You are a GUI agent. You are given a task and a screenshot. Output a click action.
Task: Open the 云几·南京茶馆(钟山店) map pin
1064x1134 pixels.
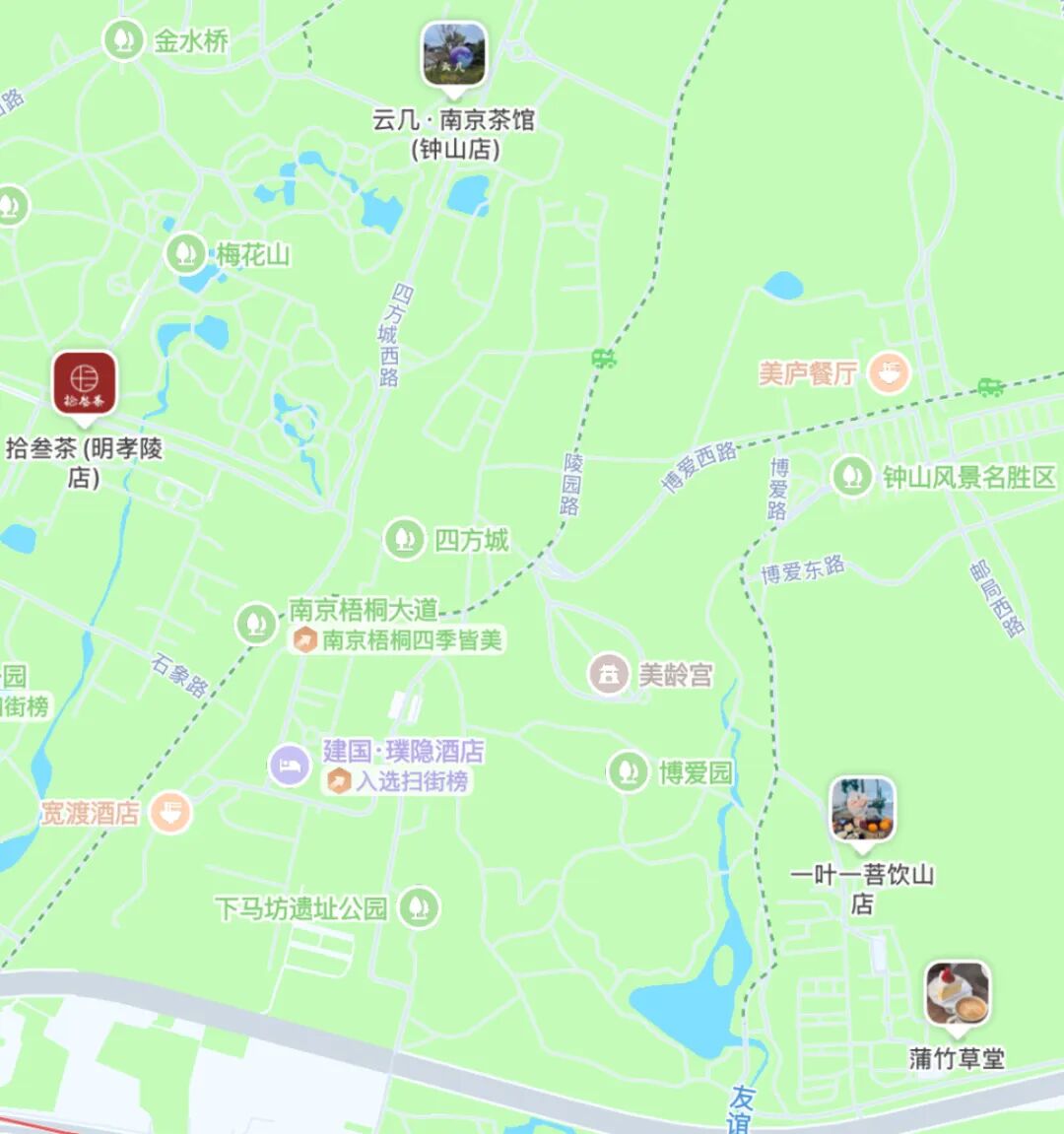[453, 55]
